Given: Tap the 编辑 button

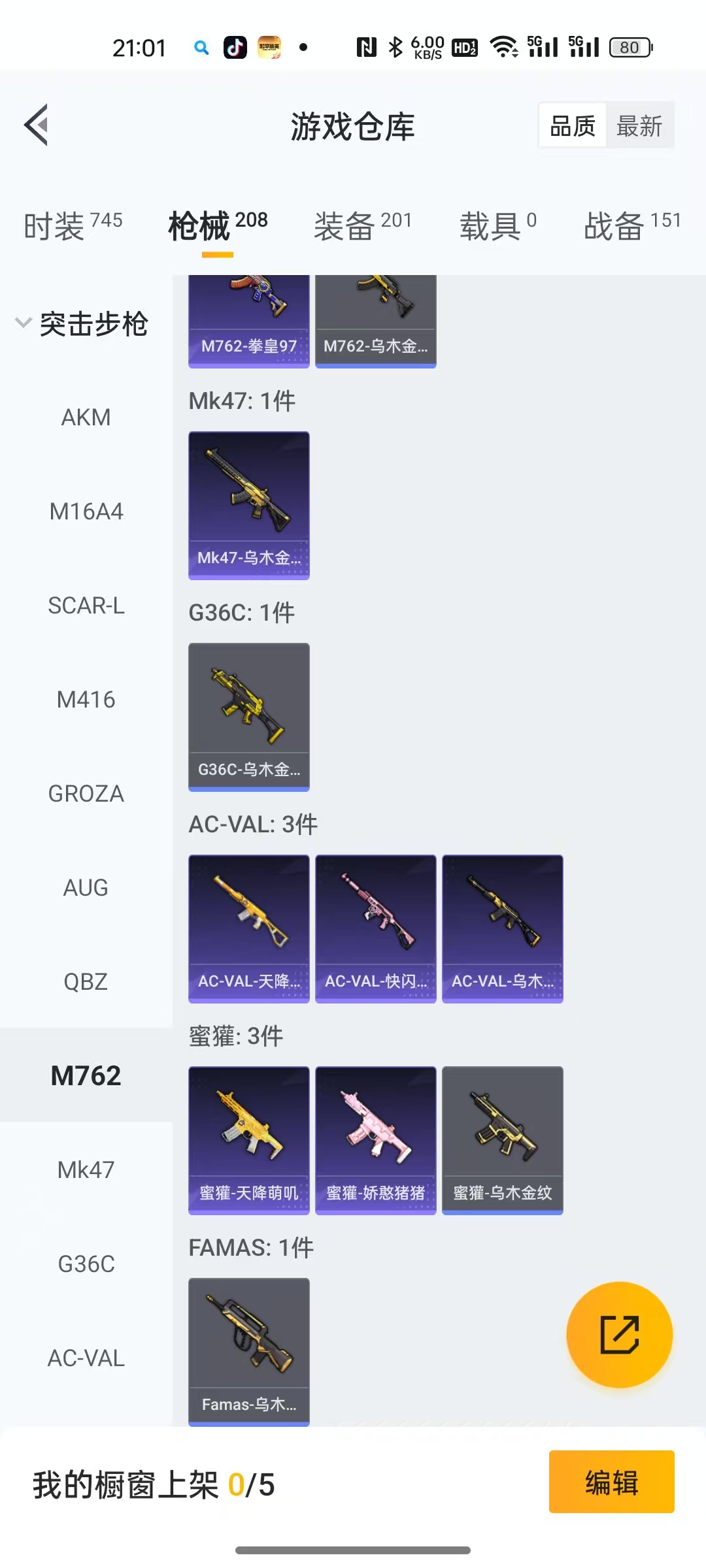Looking at the screenshot, I should click(611, 1482).
